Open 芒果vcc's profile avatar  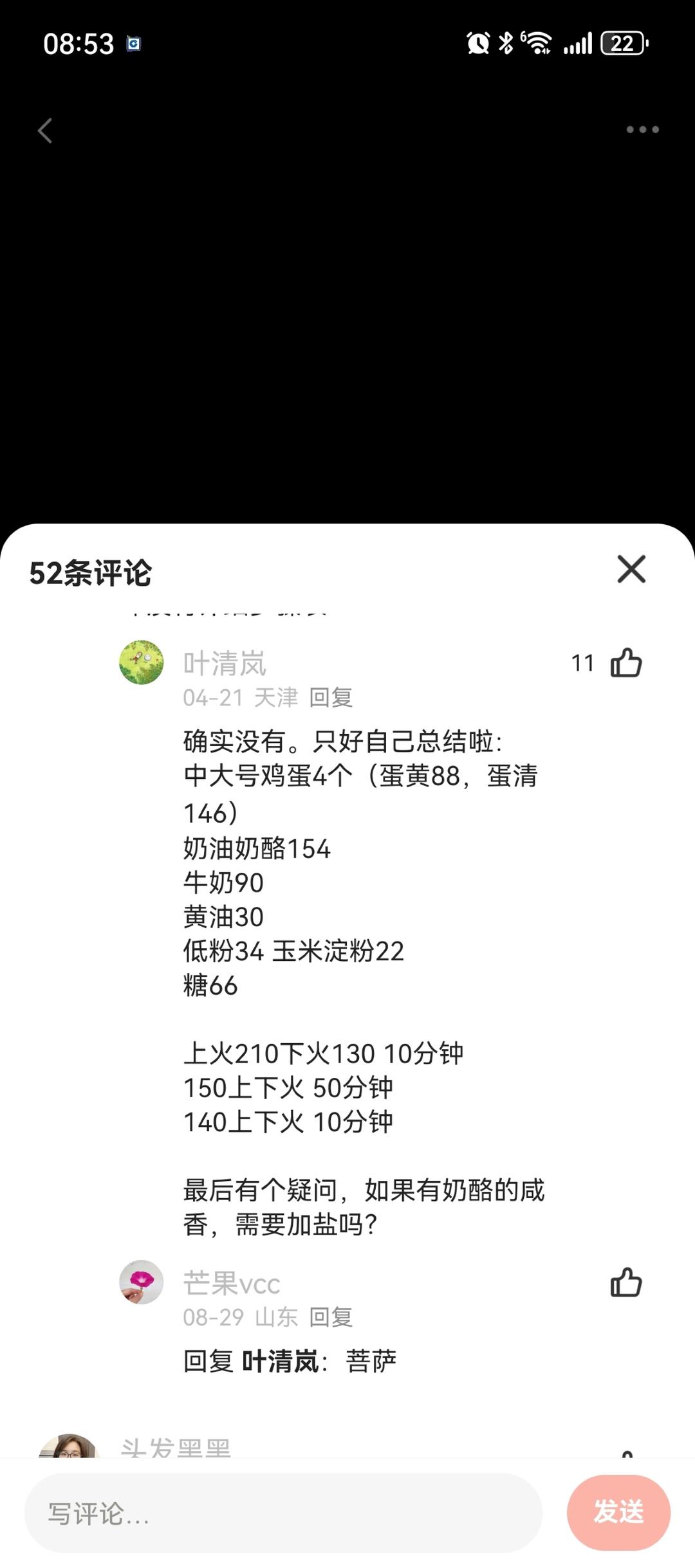[142, 1282]
